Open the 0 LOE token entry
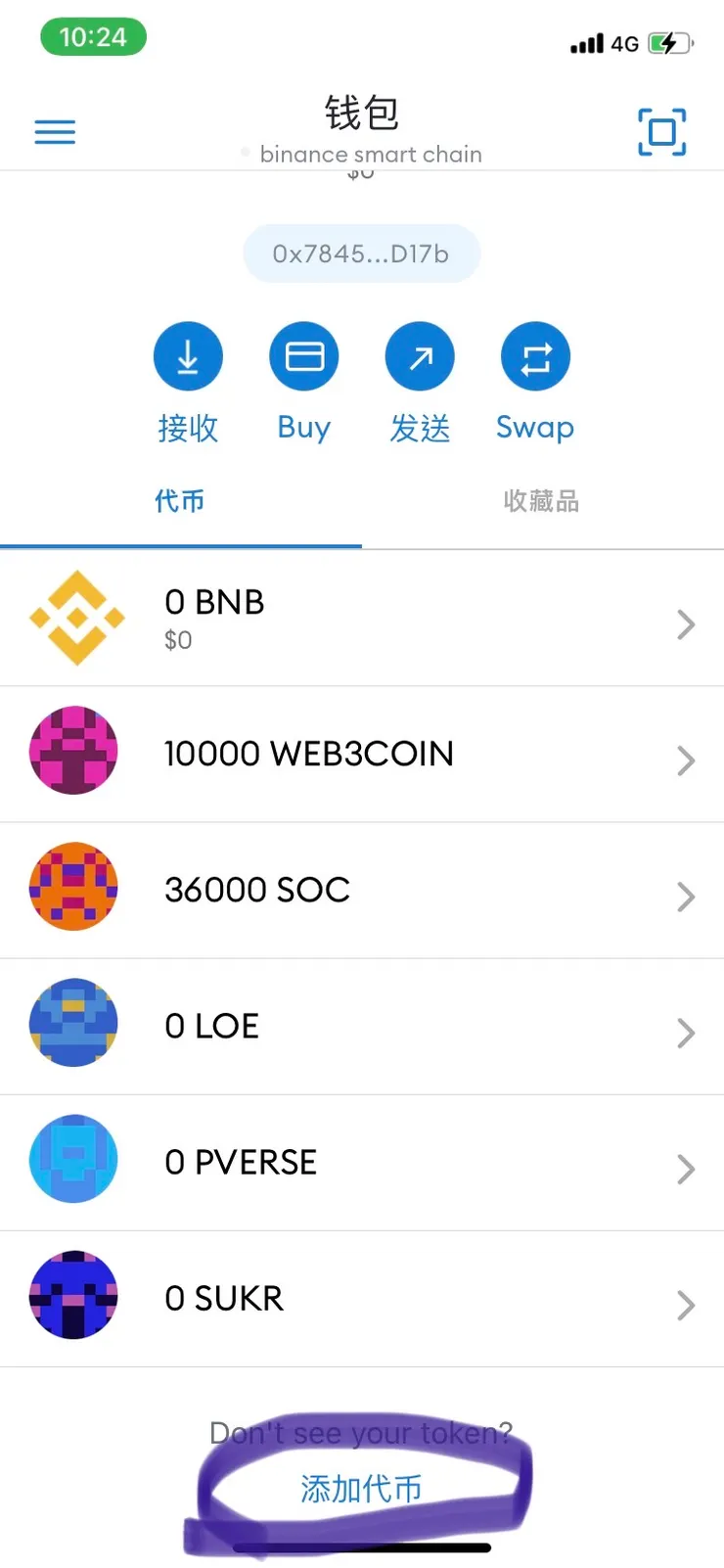Image resolution: width=724 pixels, height=1568 pixels. pyautogui.click(x=362, y=1026)
